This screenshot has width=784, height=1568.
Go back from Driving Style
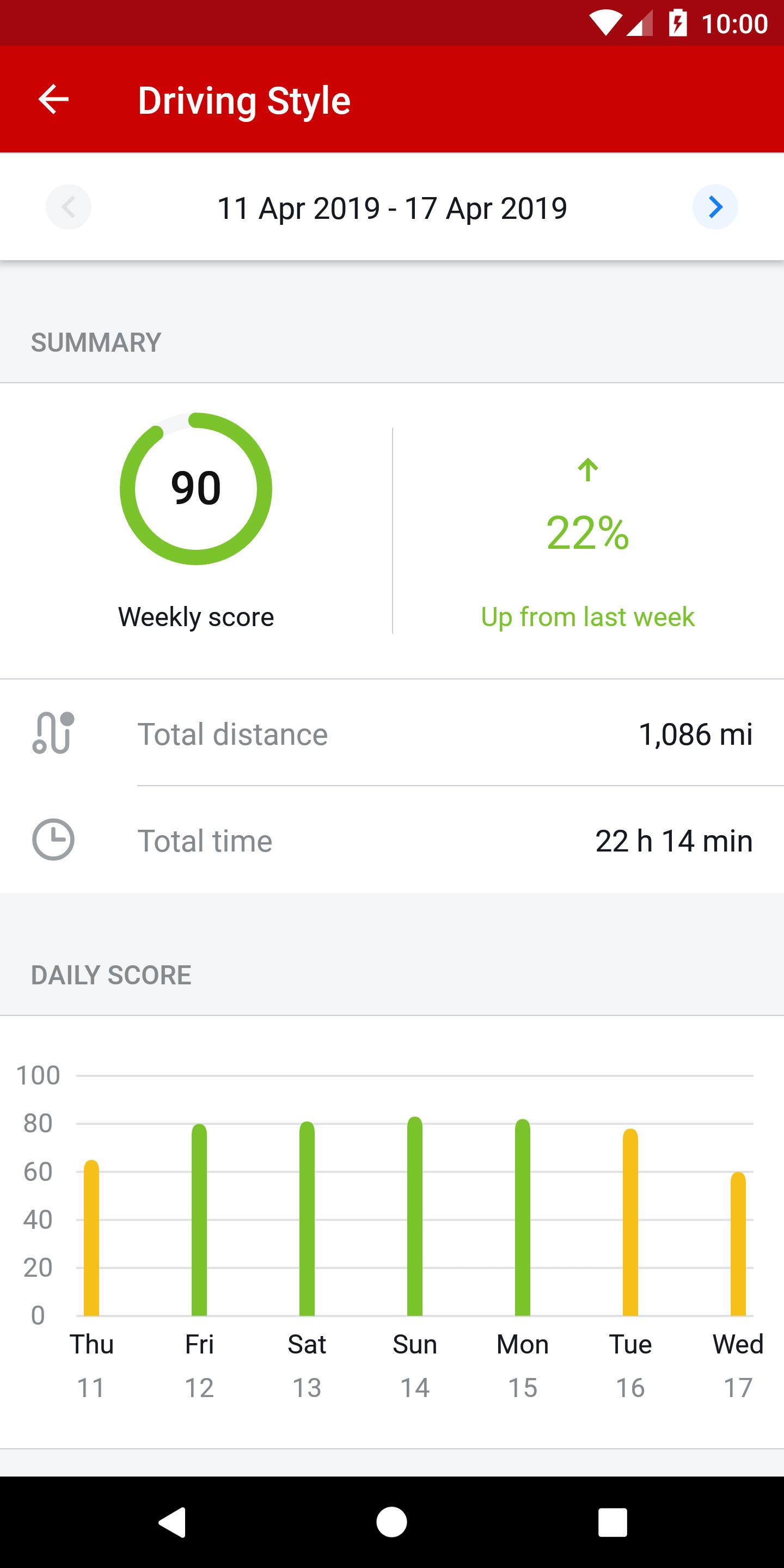[53, 99]
